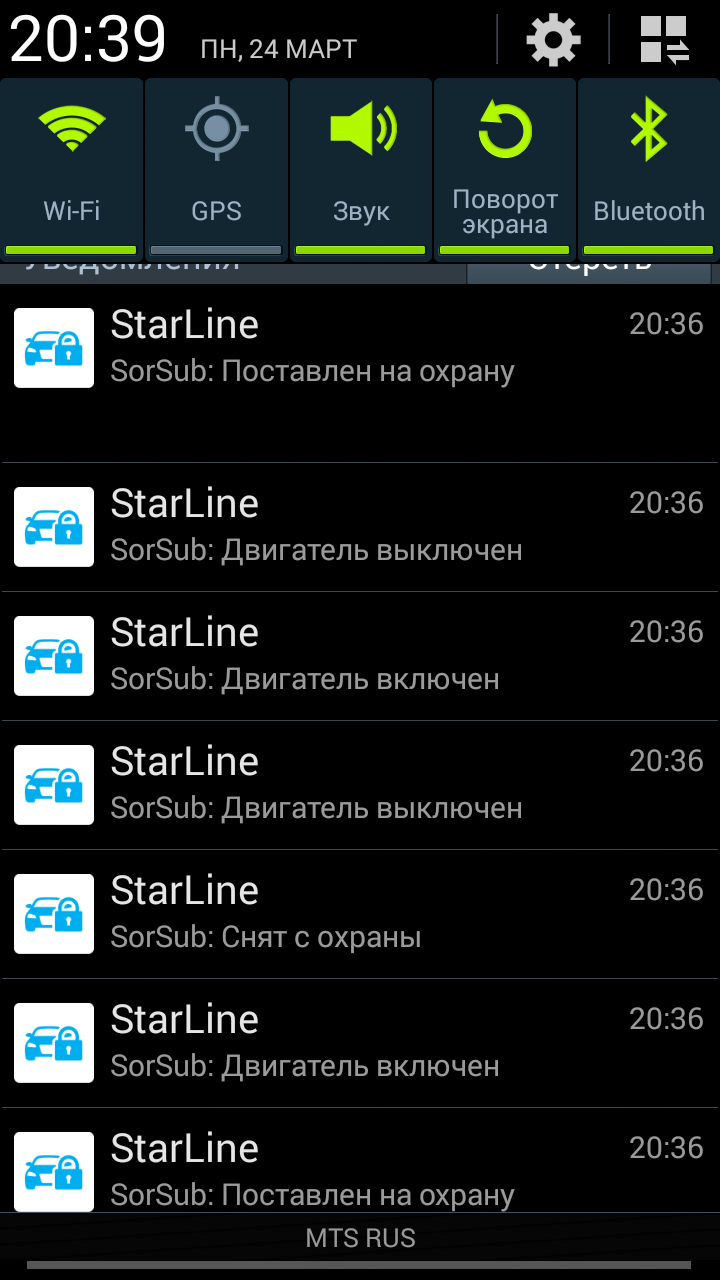Clear all notifications with Стереть button
Screen dimensions: 720x1280
(x=590, y=270)
